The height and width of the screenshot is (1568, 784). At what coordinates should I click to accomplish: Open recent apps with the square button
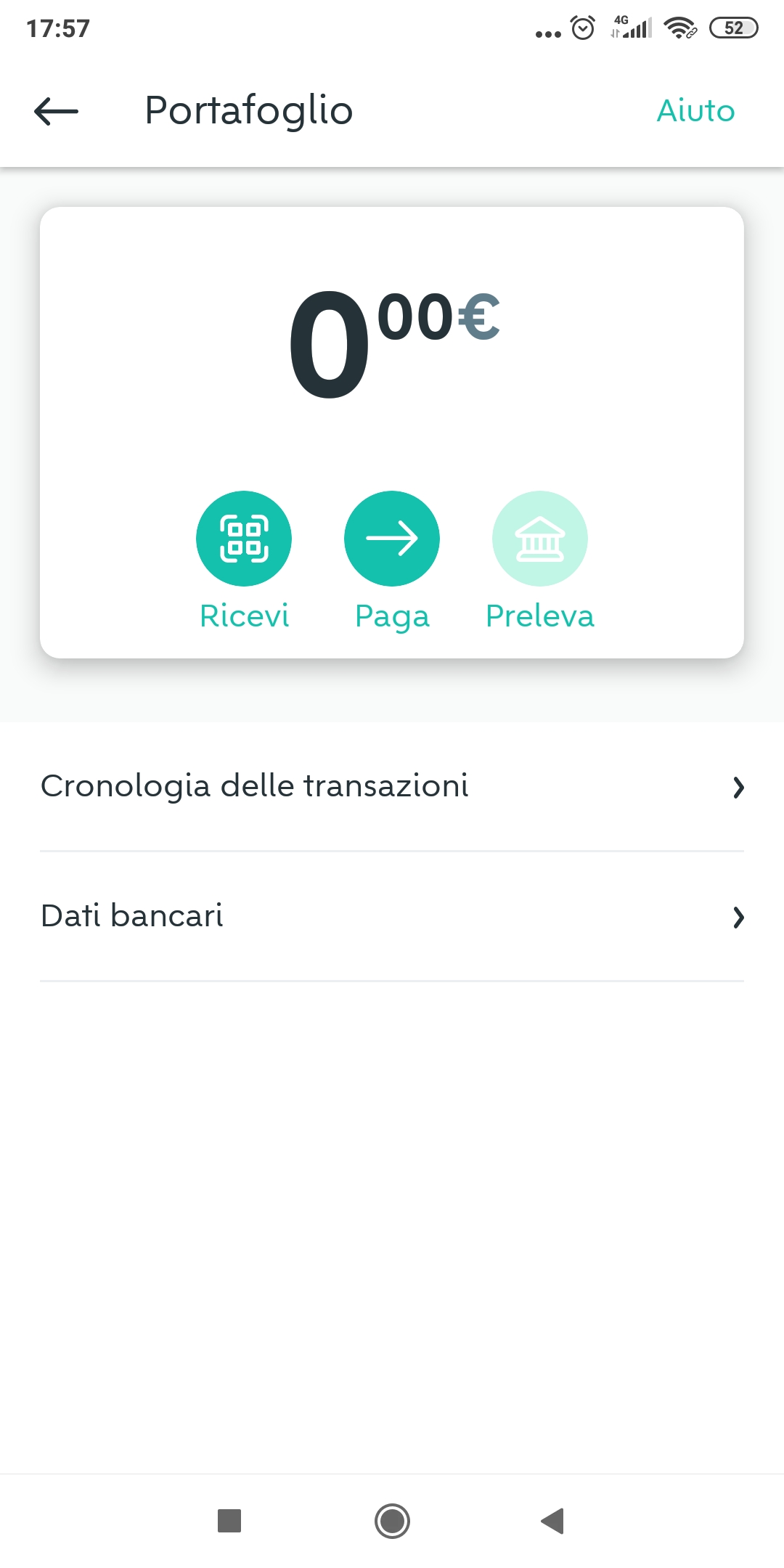[229, 1521]
